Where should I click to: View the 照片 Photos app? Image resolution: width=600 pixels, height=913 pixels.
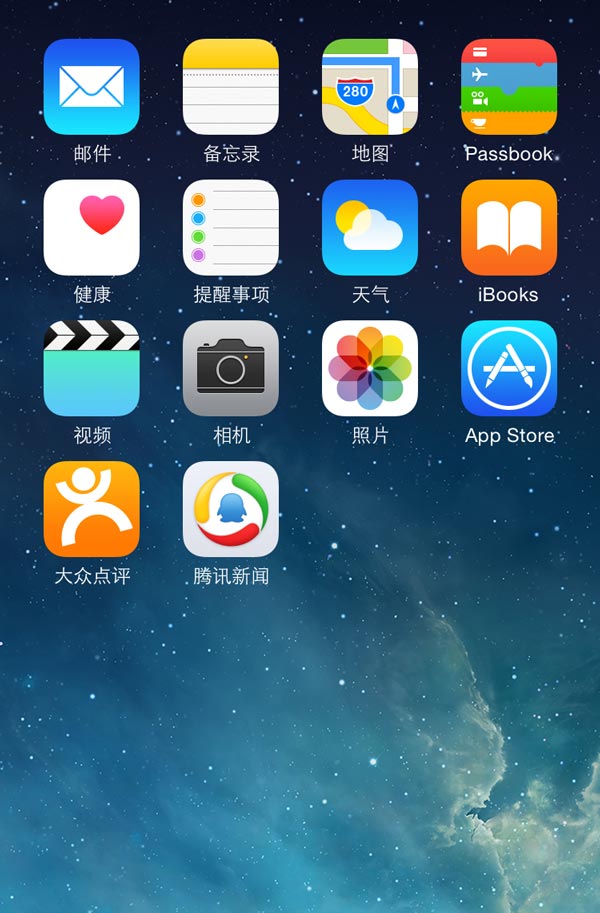click(x=370, y=368)
